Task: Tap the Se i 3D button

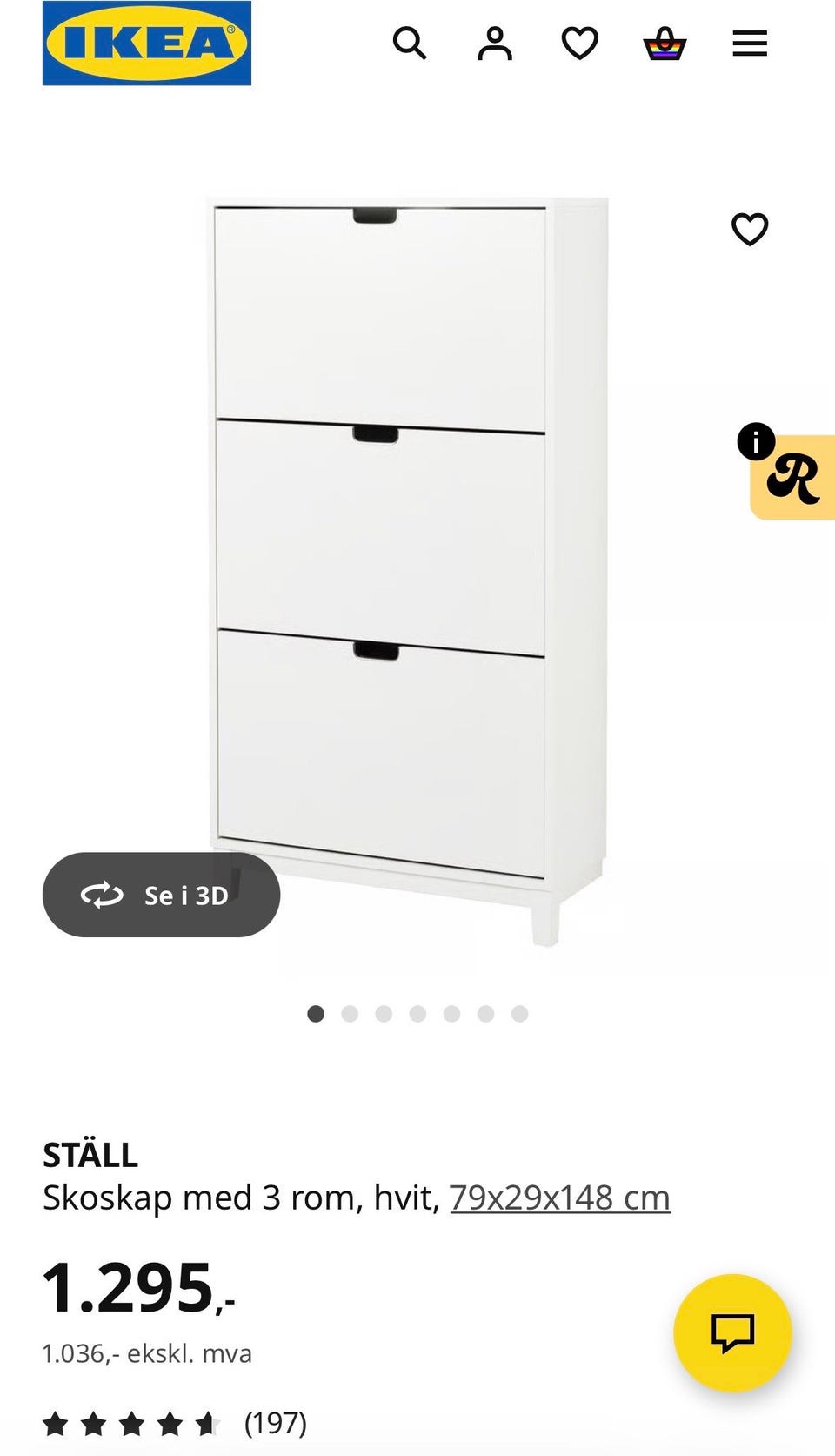Action: pyautogui.click(x=162, y=895)
